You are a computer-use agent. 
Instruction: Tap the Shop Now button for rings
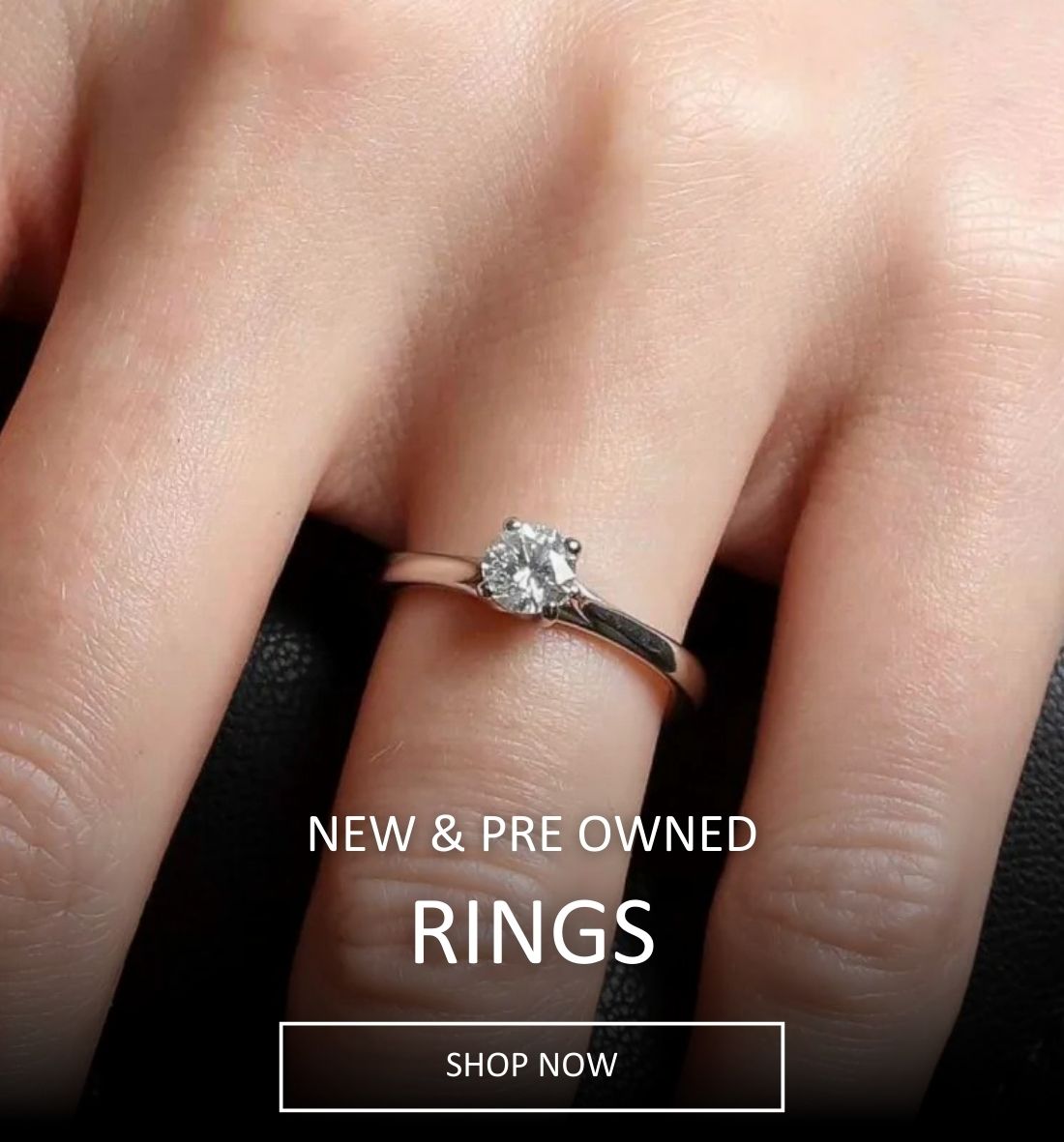(531, 1066)
